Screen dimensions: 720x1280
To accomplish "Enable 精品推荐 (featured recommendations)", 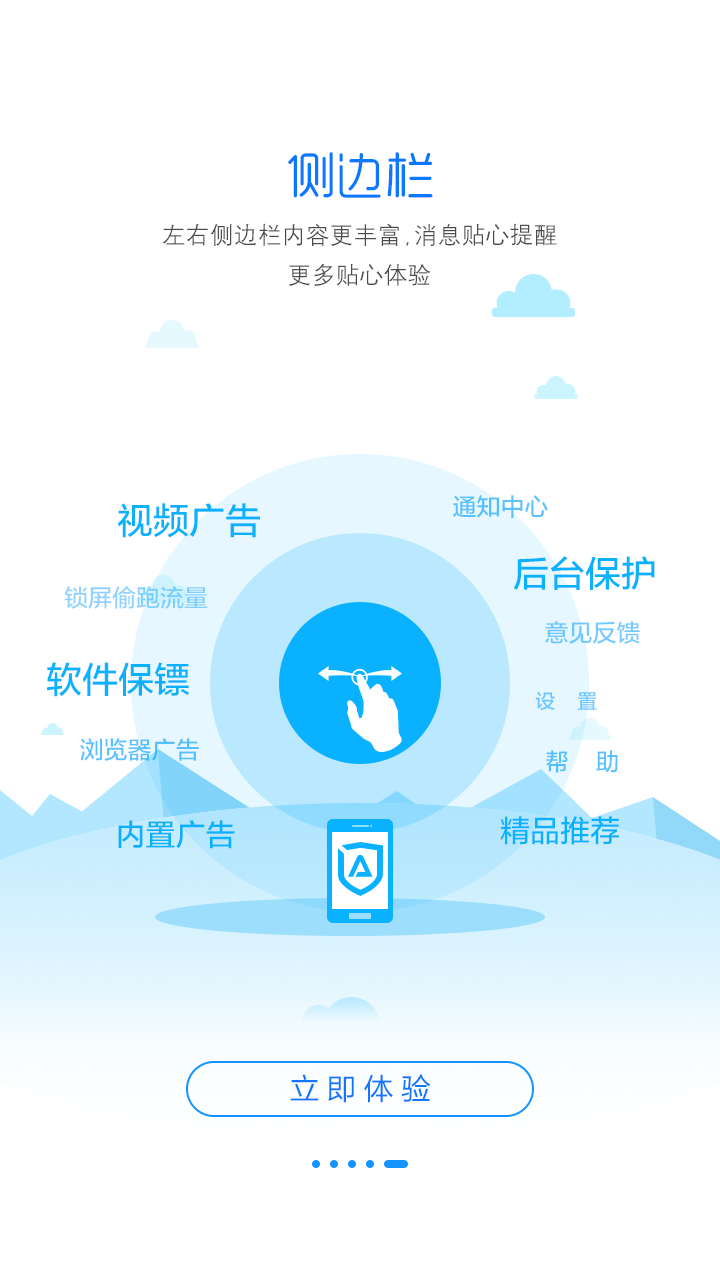I will (x=560, y=829).
